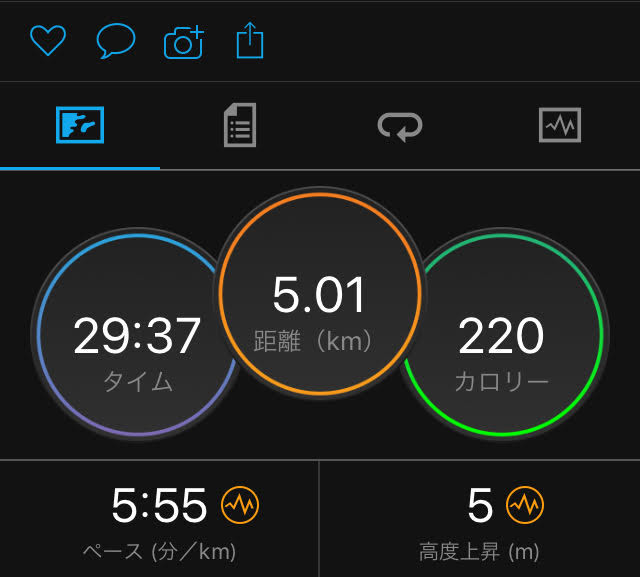
Task: Add a photo with the camera icon
Action: 184,42
